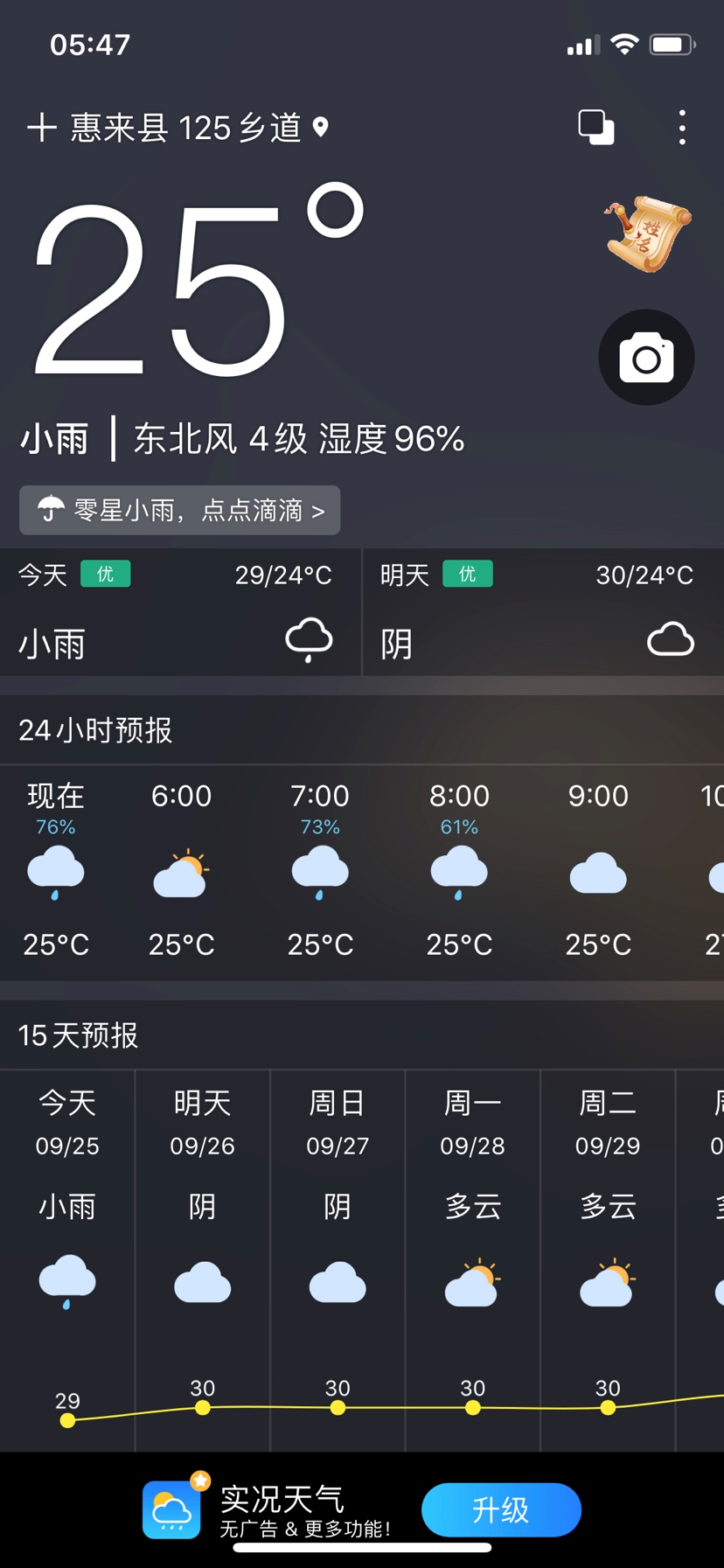Screen dimensions: 724x1568
Task: Open the overlapping squares icon
Action: click(x=596, y=128)
